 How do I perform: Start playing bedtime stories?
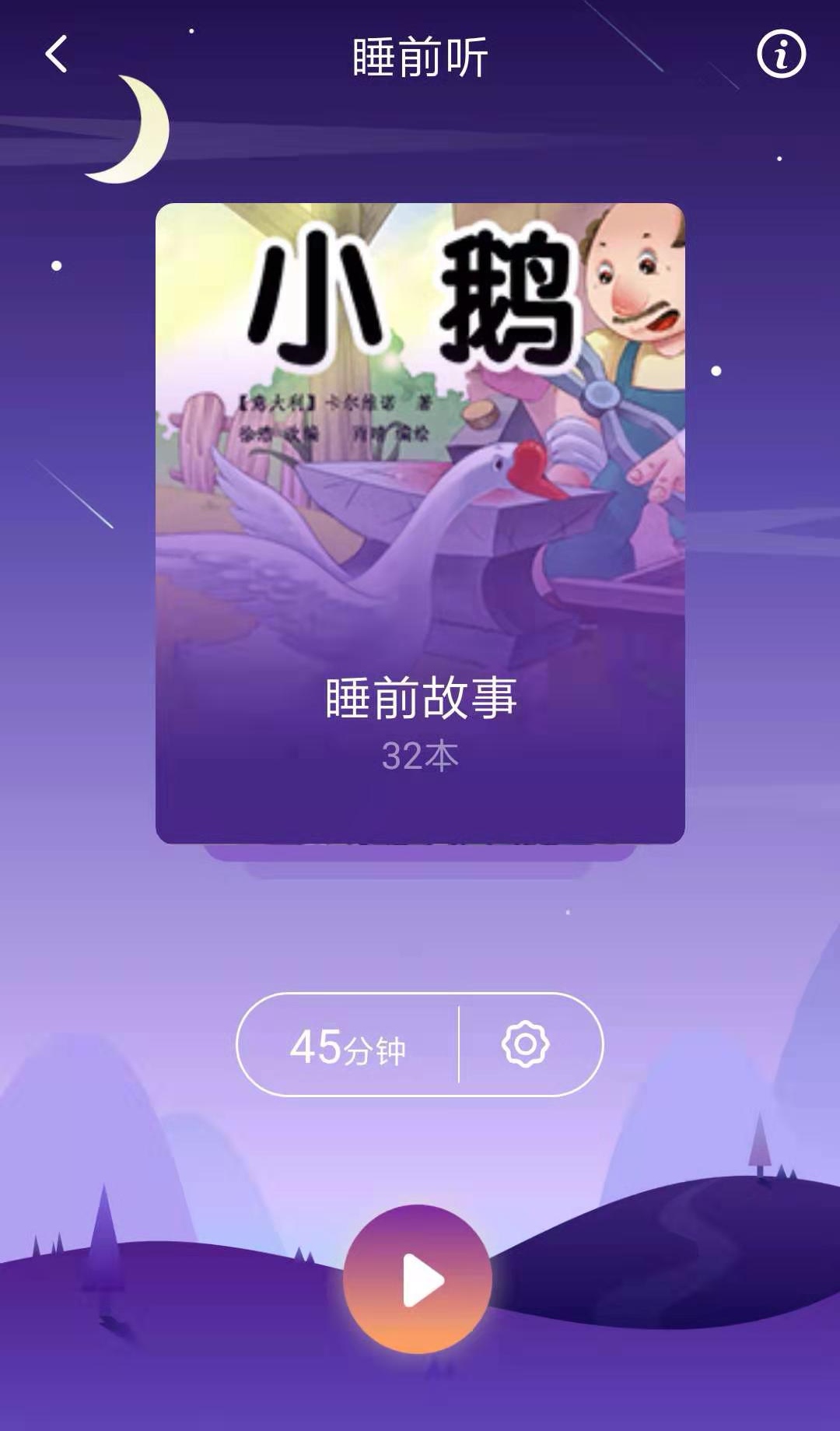point(418,1279)
